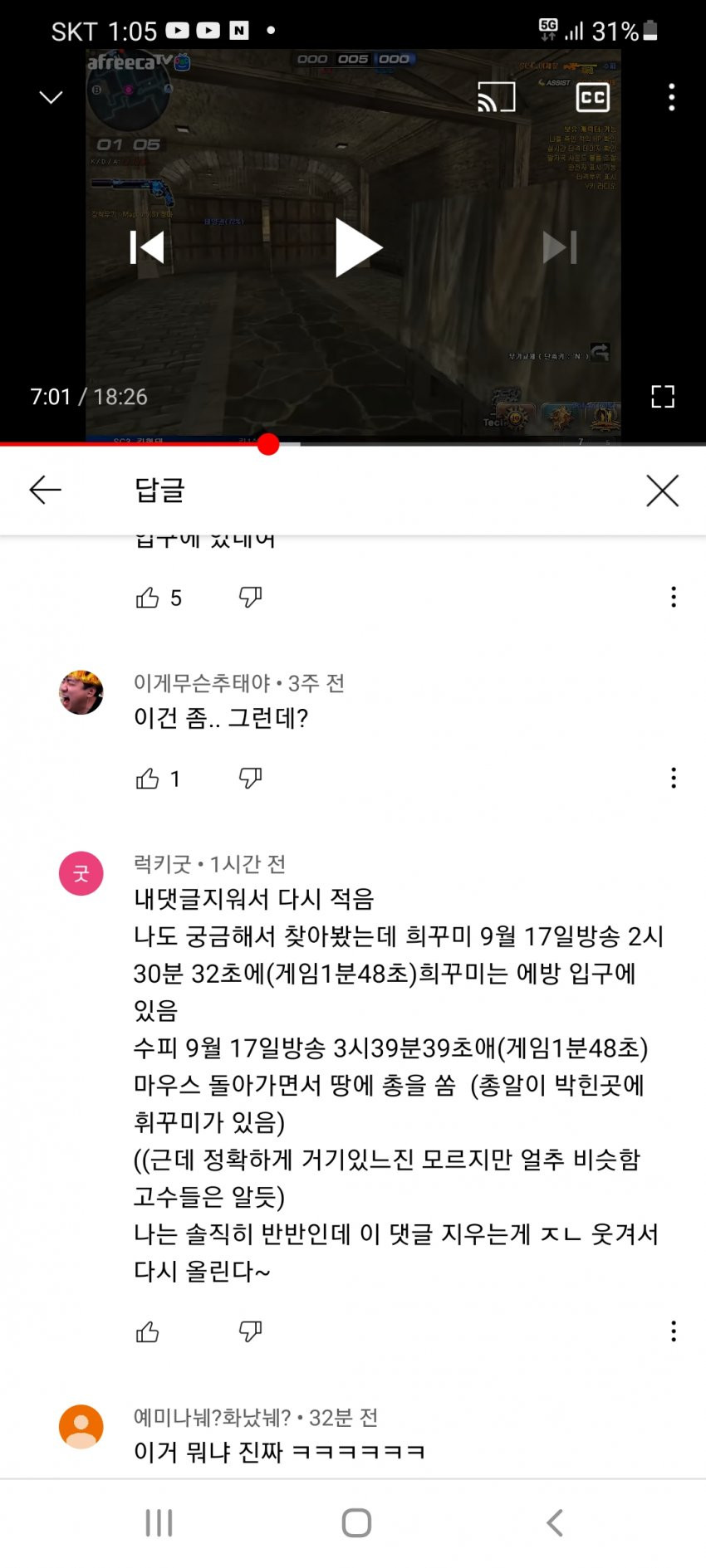This screenshot has height=1568, width=706.
Task: Dislike 럭키굿's comment
Action: click(x=250, y=1332)
